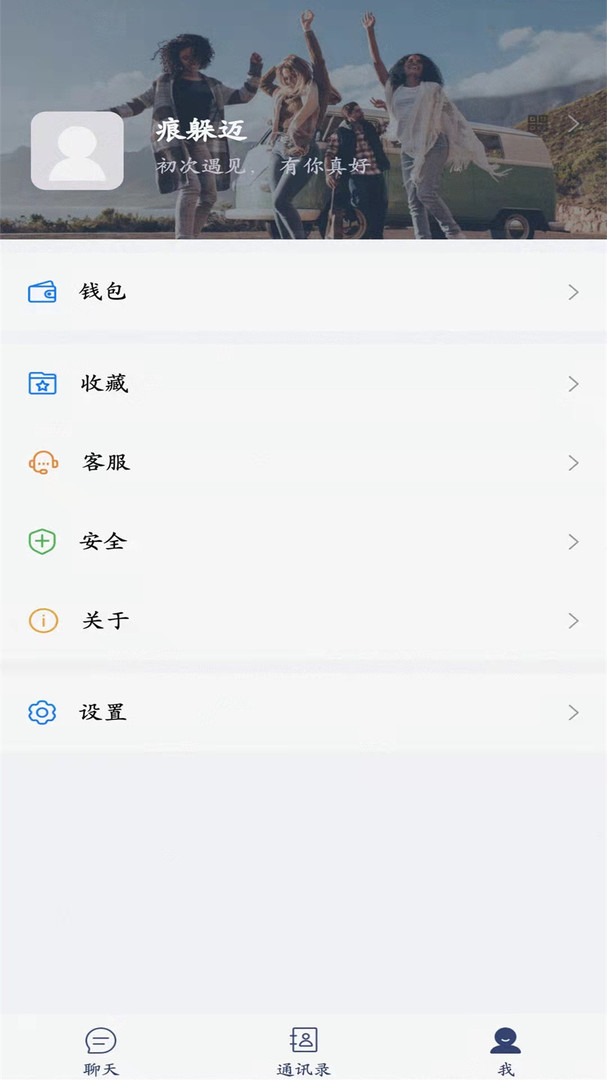
Task: Open 收藏 favorites
Action: pos(303,384)
